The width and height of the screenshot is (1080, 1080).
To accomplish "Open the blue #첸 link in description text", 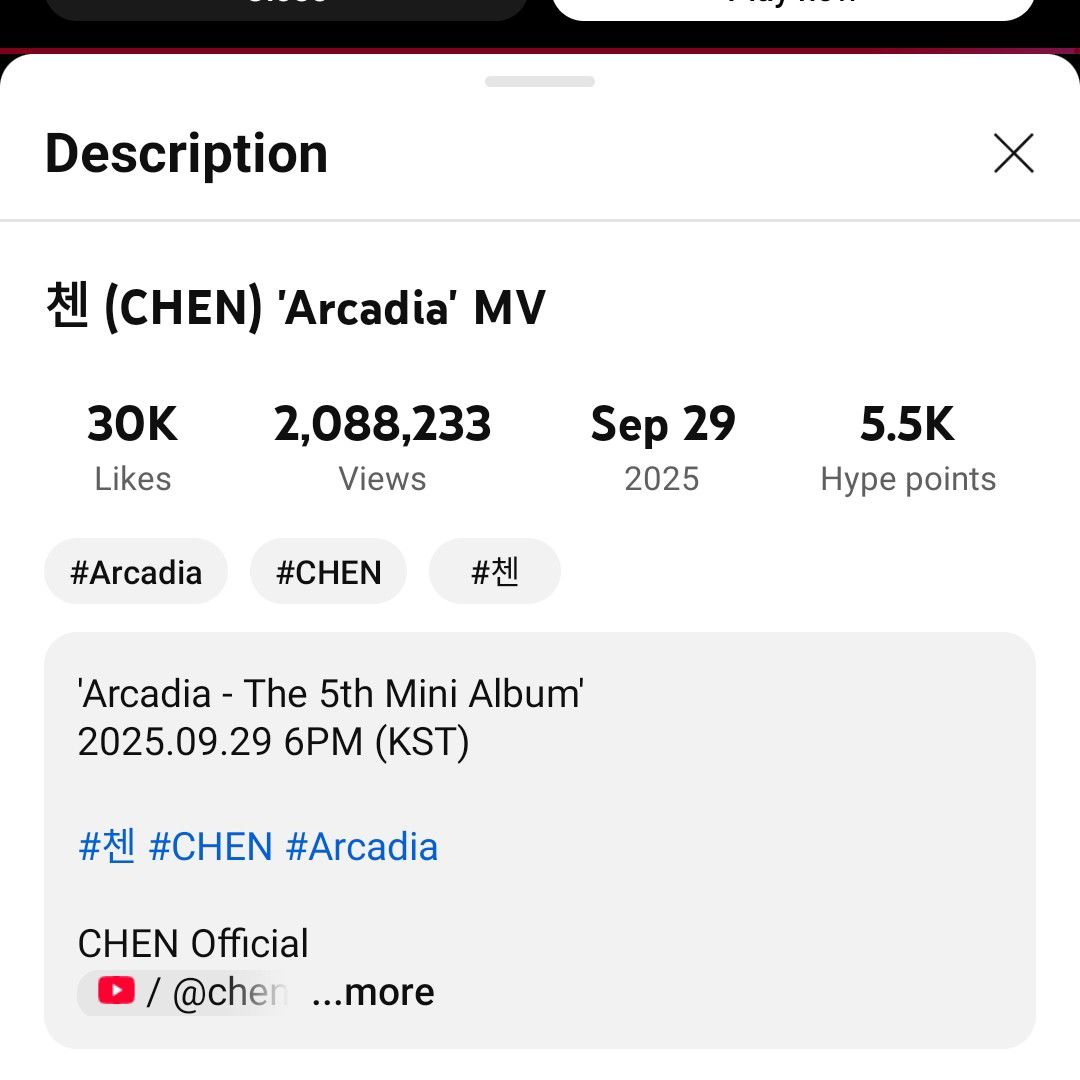I will (x=106, y=847).
